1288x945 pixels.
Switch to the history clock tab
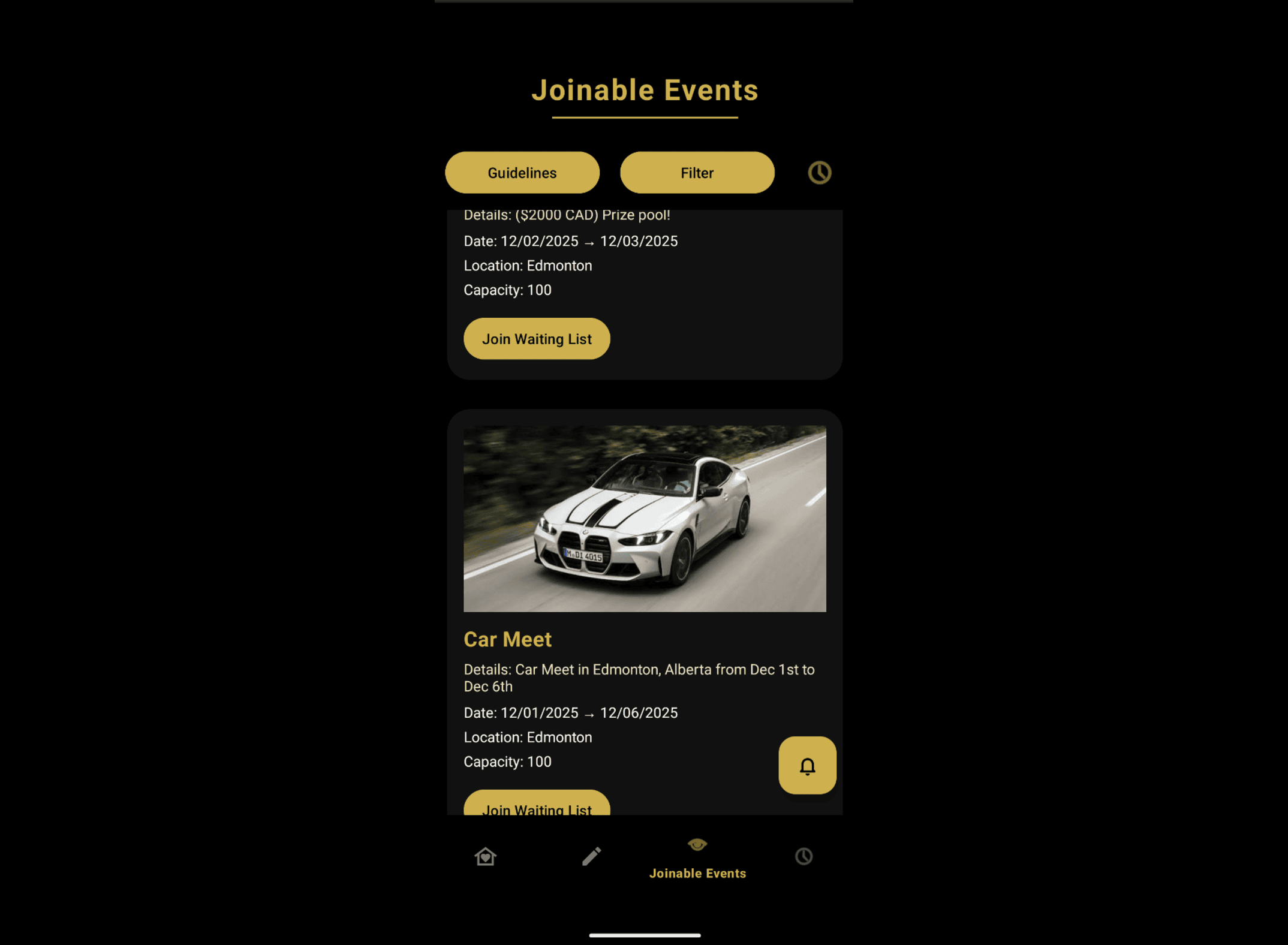tap(804, 856)
